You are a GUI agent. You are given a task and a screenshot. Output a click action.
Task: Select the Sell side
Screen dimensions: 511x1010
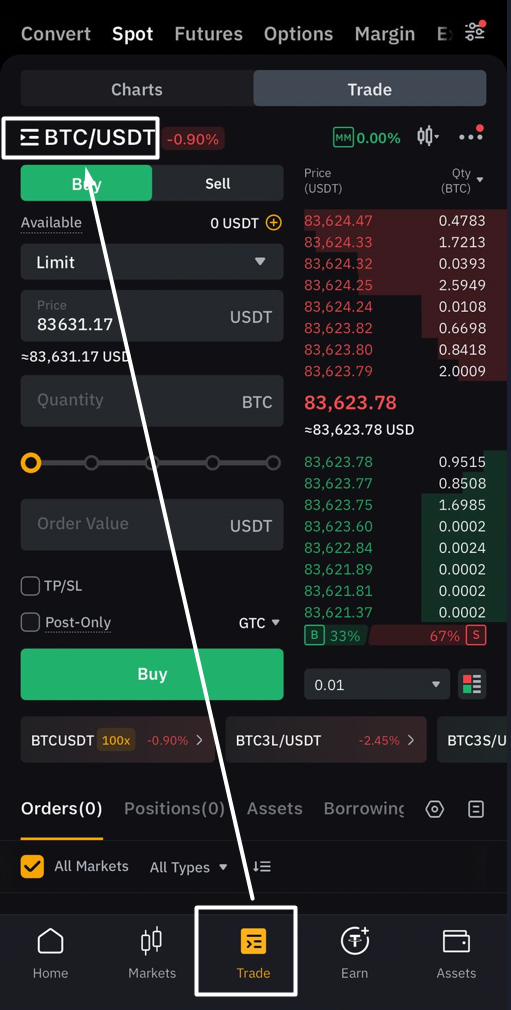tap(218, 184)
